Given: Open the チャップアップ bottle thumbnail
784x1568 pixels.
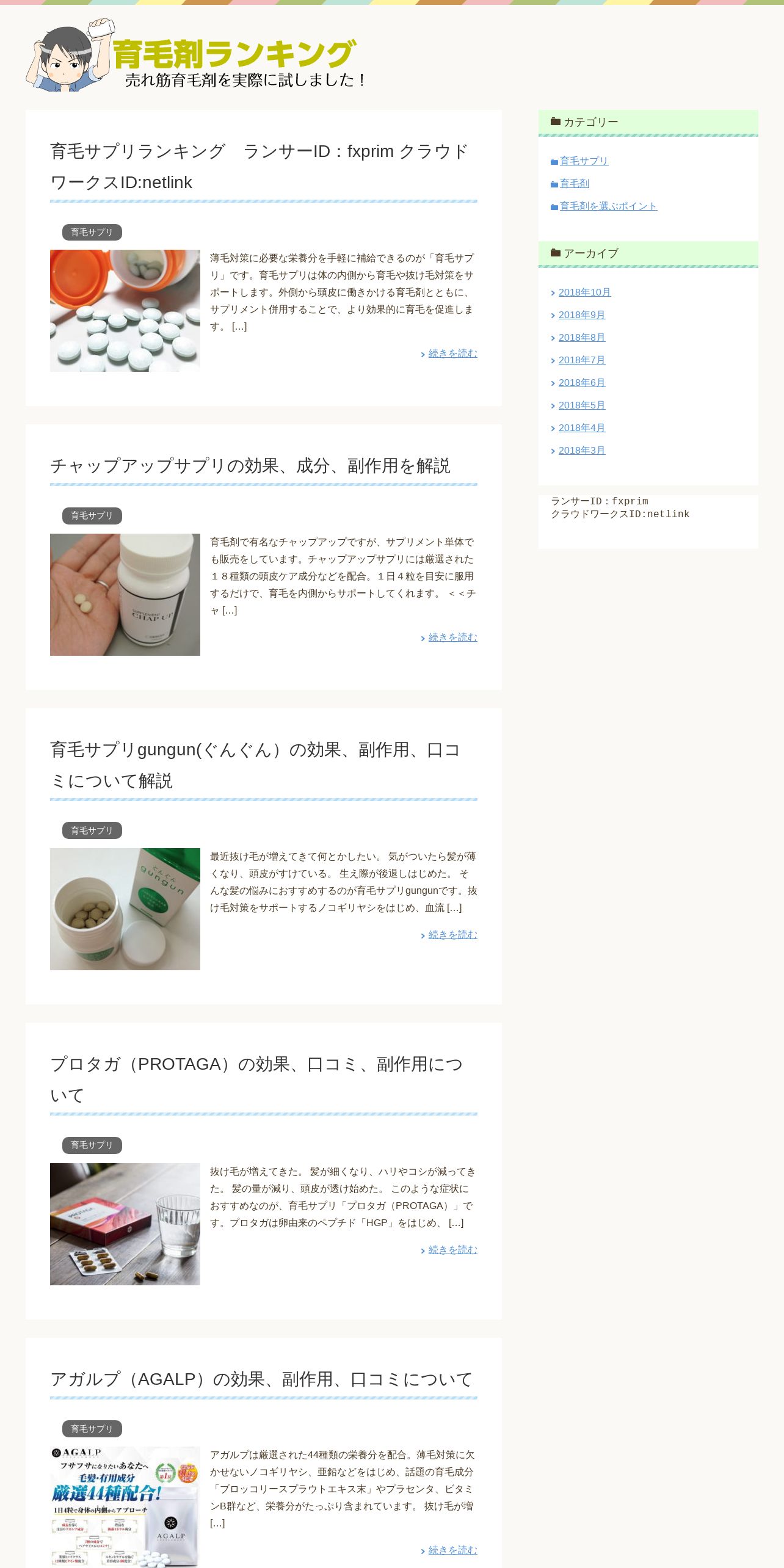Looking at the screenshot, I should 125,595.
